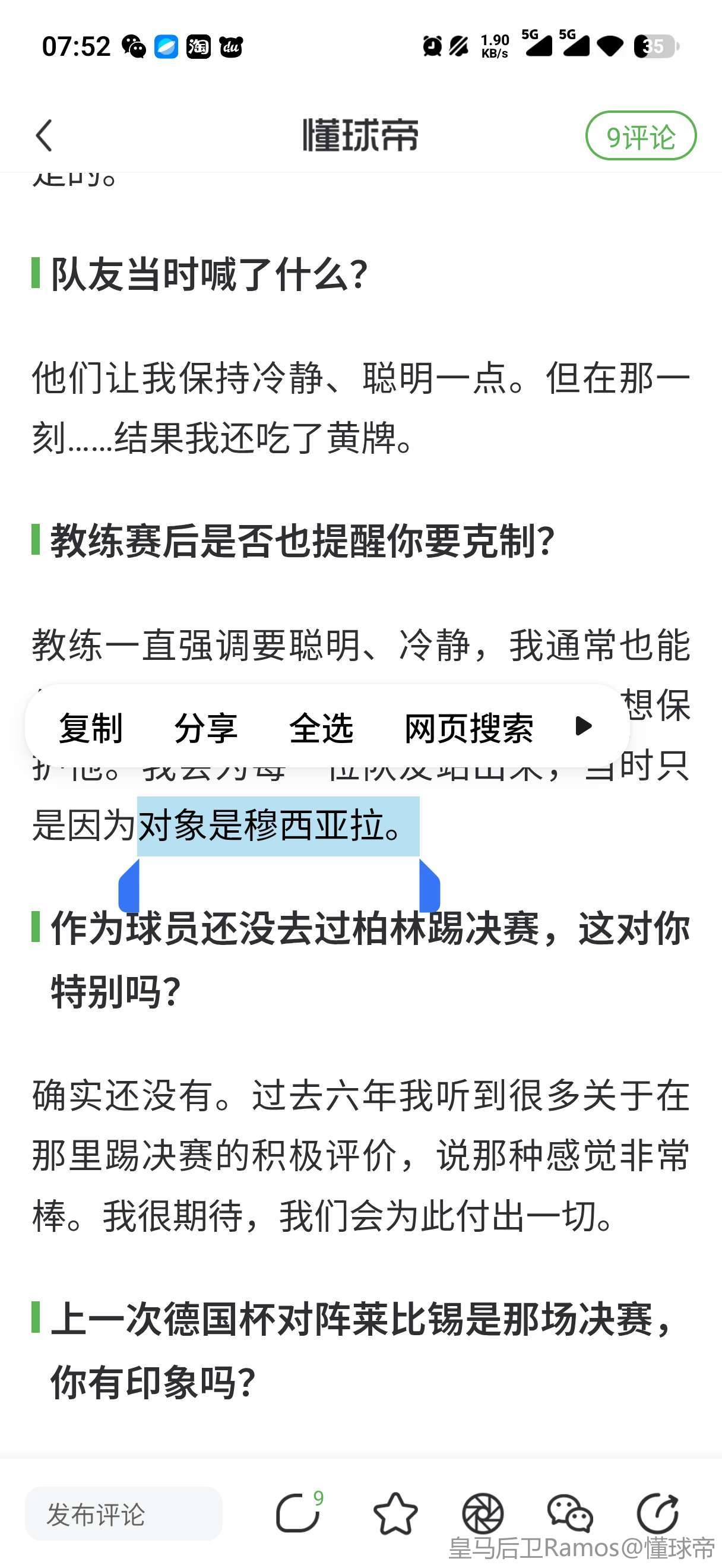
Task: Choose 分享 in the selection popup
Action: tap(205, 727)
